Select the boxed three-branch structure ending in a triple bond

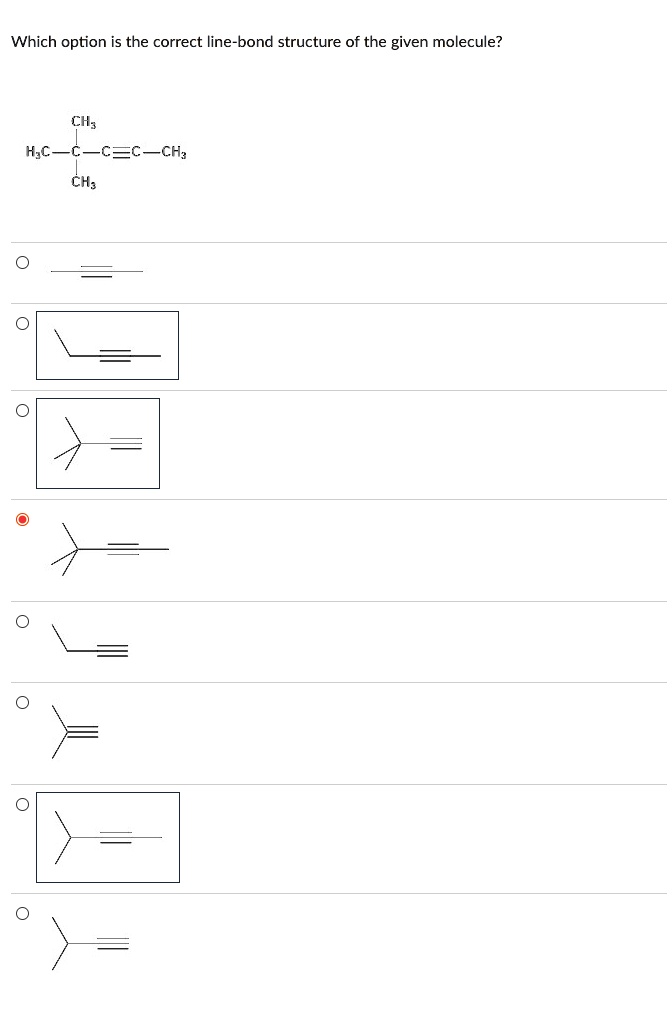[x=22, y=411]
